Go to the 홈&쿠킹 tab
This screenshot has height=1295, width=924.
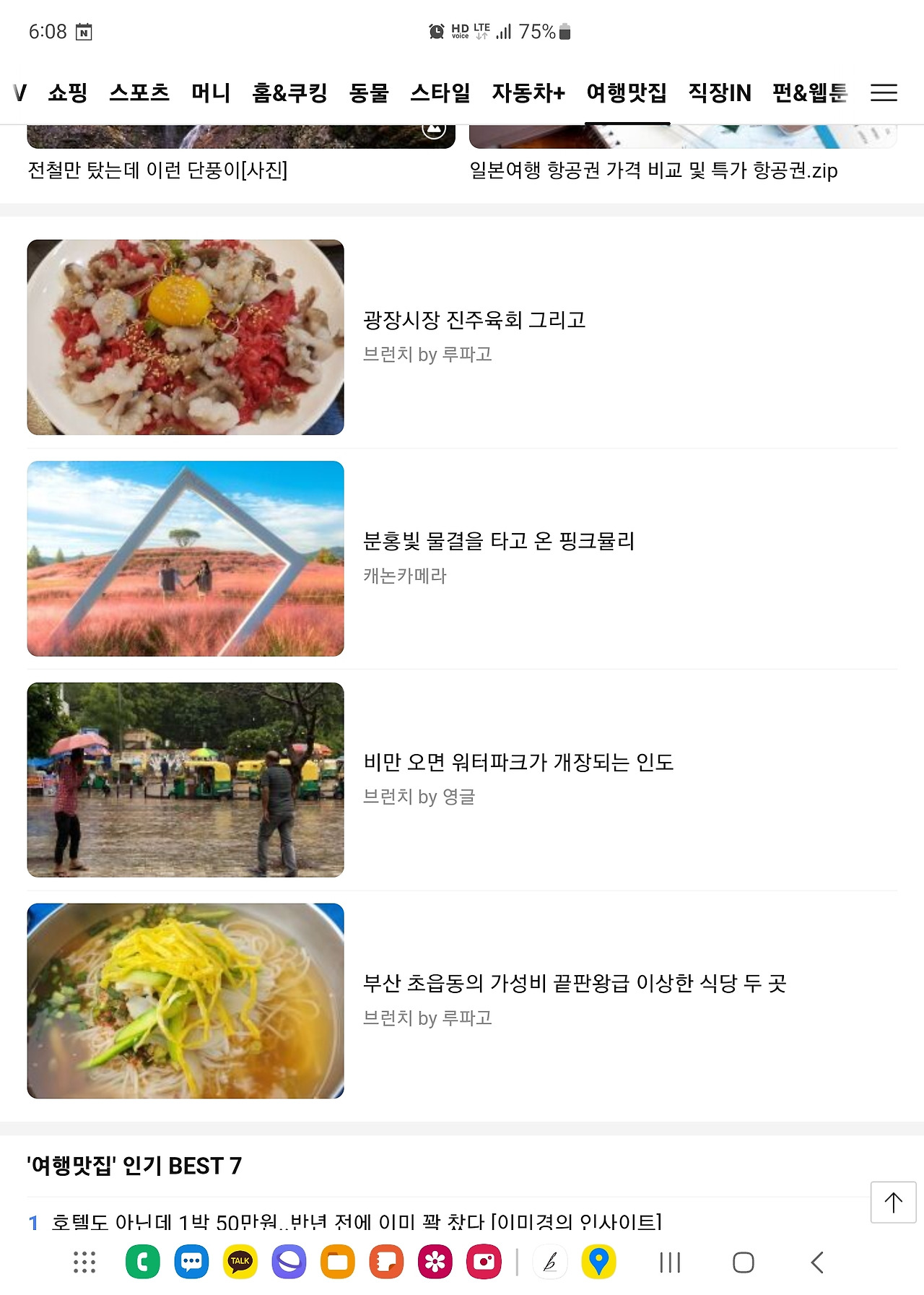[x=289, y=92]
